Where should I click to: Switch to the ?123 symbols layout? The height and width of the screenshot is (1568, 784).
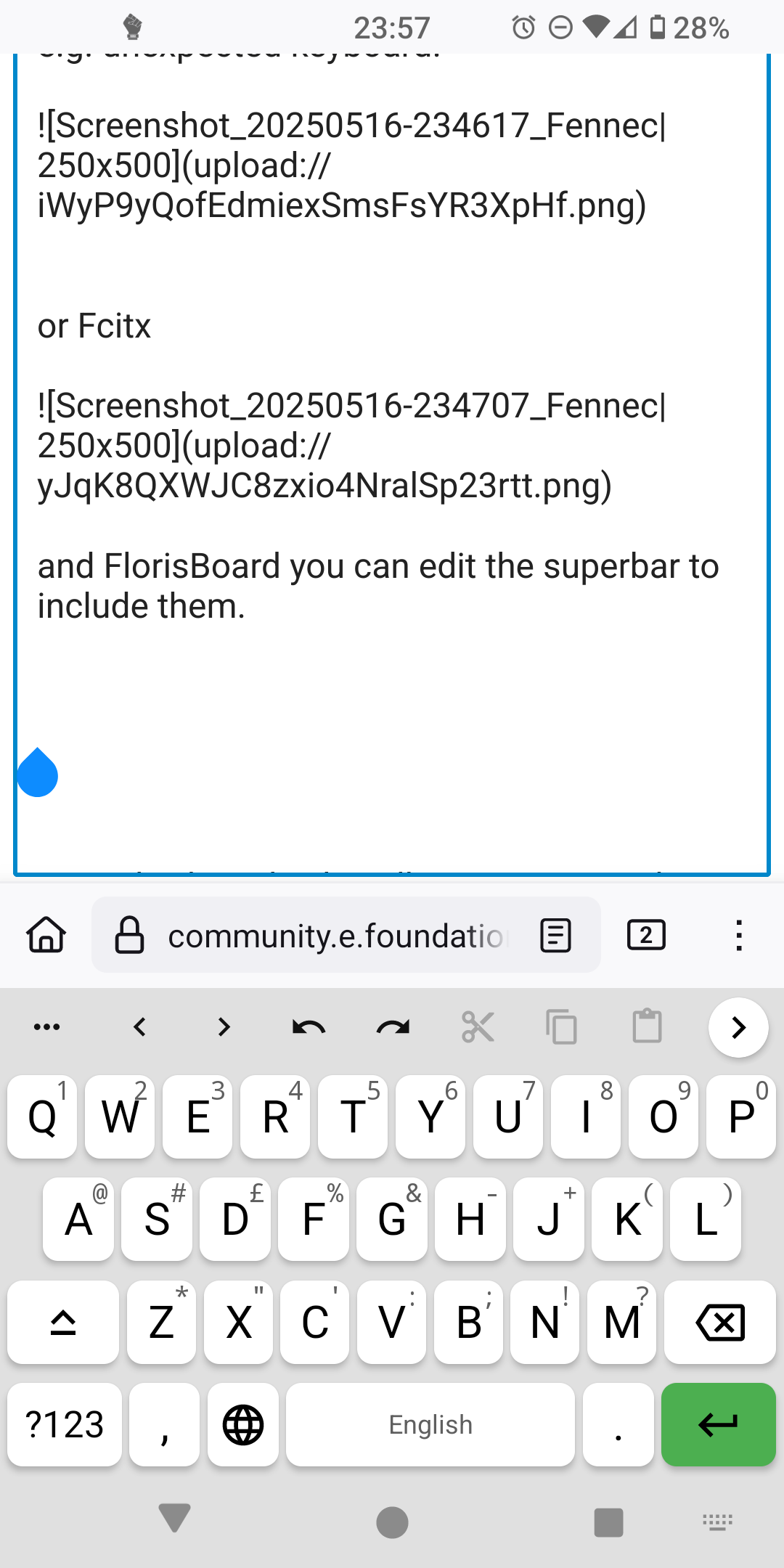pos(65,1424)
